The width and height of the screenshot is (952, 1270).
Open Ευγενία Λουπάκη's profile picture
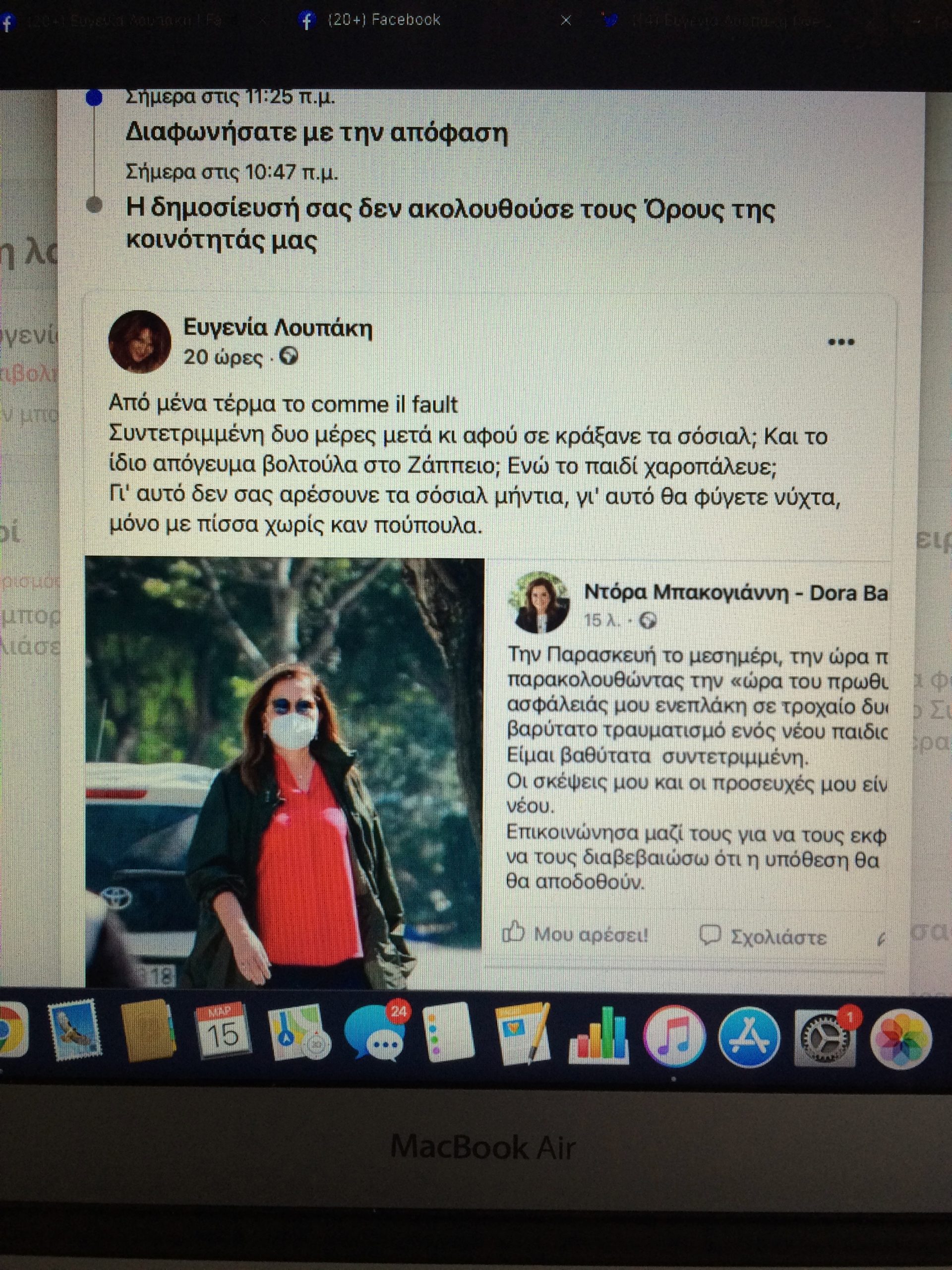[139, 342]
